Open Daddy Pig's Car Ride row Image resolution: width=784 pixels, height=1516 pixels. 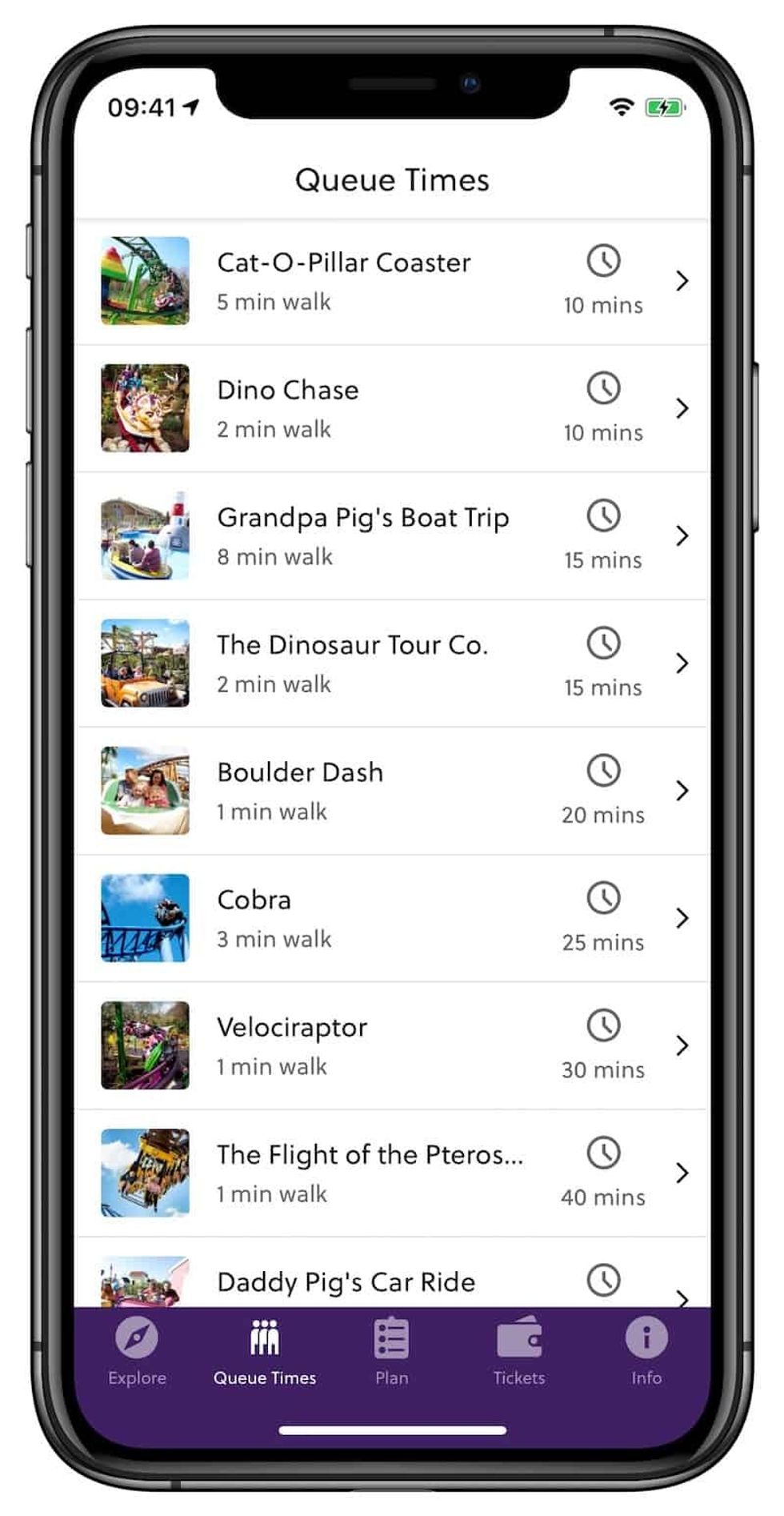(x=392, y=1283)
